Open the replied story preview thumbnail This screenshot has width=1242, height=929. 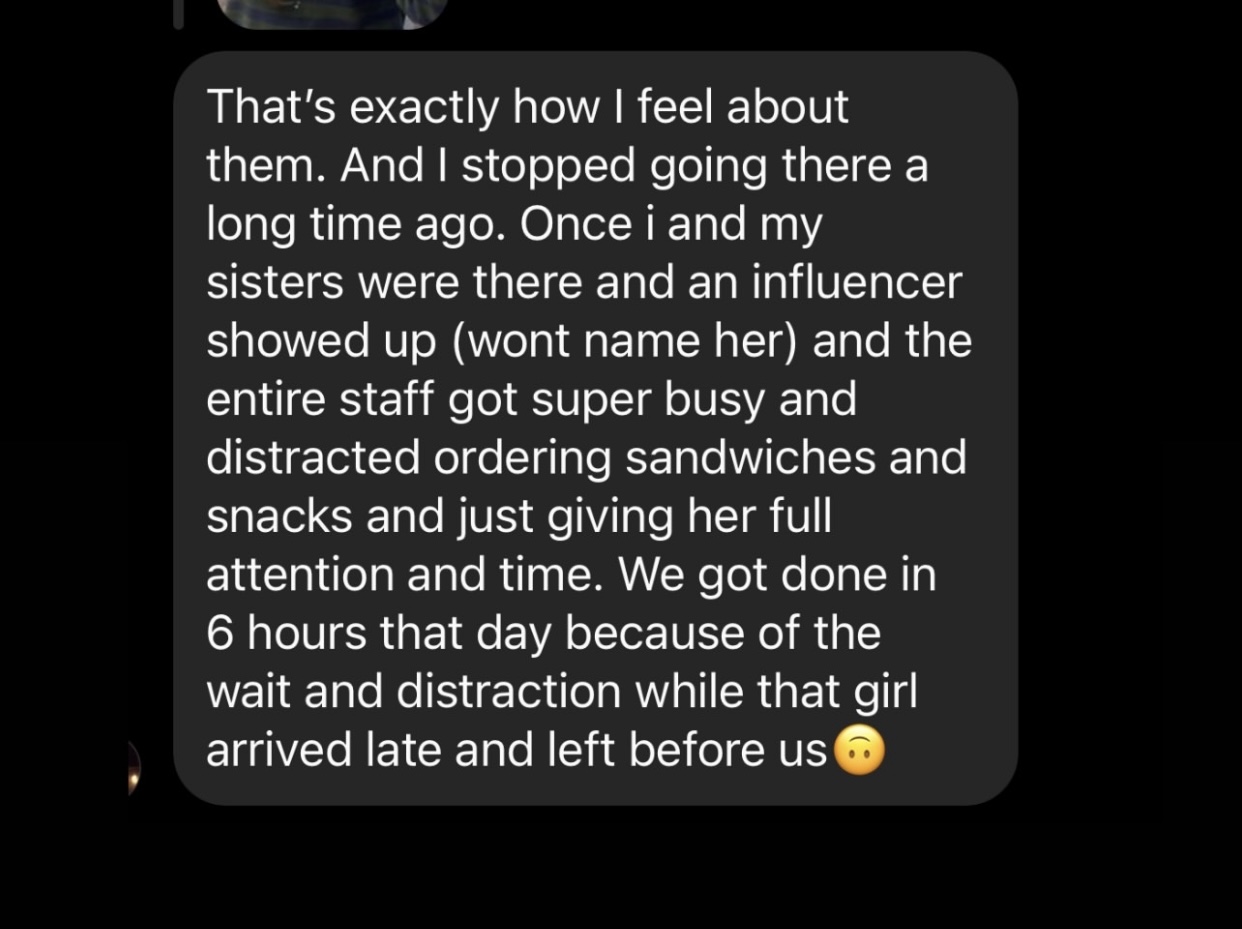(x=330, y=13)
